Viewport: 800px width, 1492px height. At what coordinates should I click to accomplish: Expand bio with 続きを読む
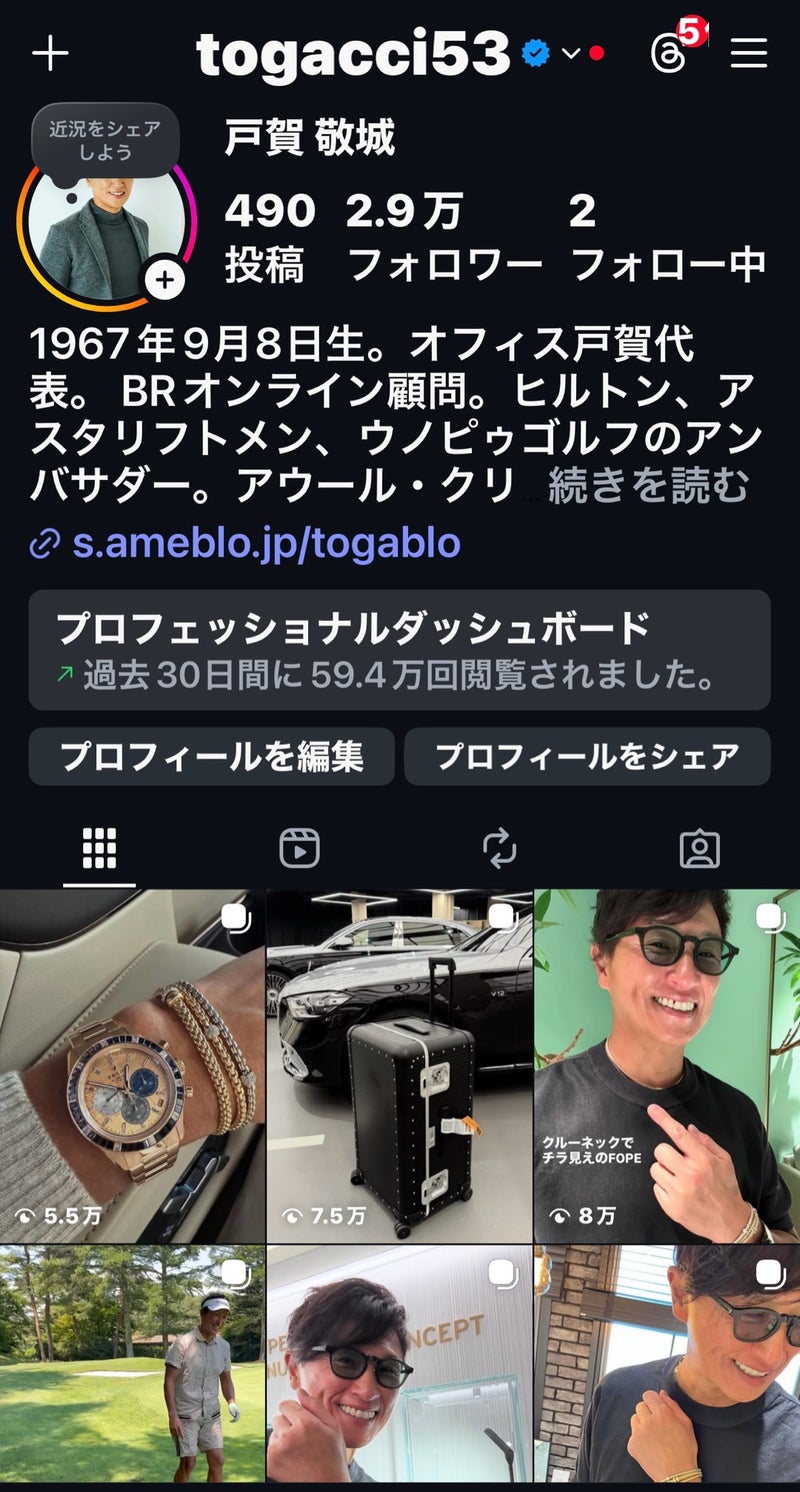coord(648,486)
